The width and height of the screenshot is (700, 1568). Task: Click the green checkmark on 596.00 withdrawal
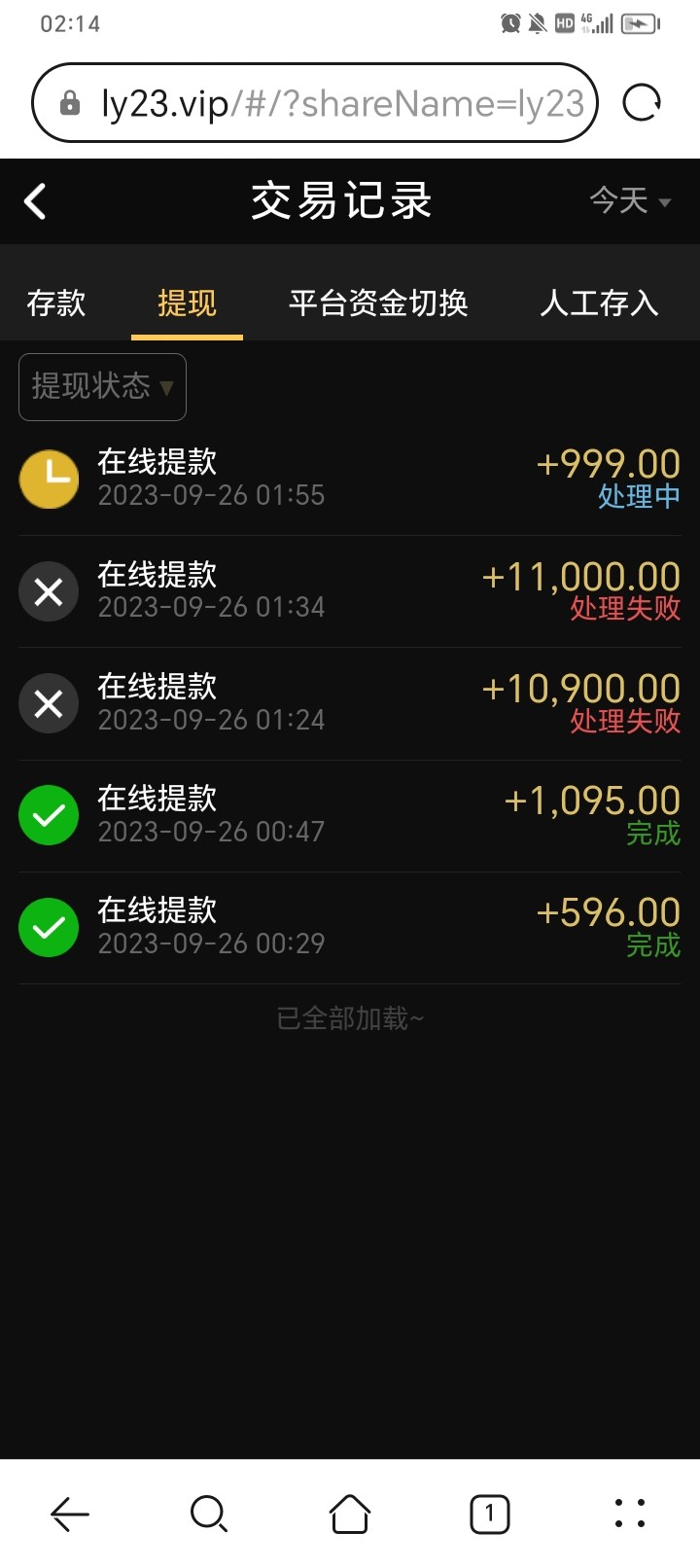(x=49, y=927)
